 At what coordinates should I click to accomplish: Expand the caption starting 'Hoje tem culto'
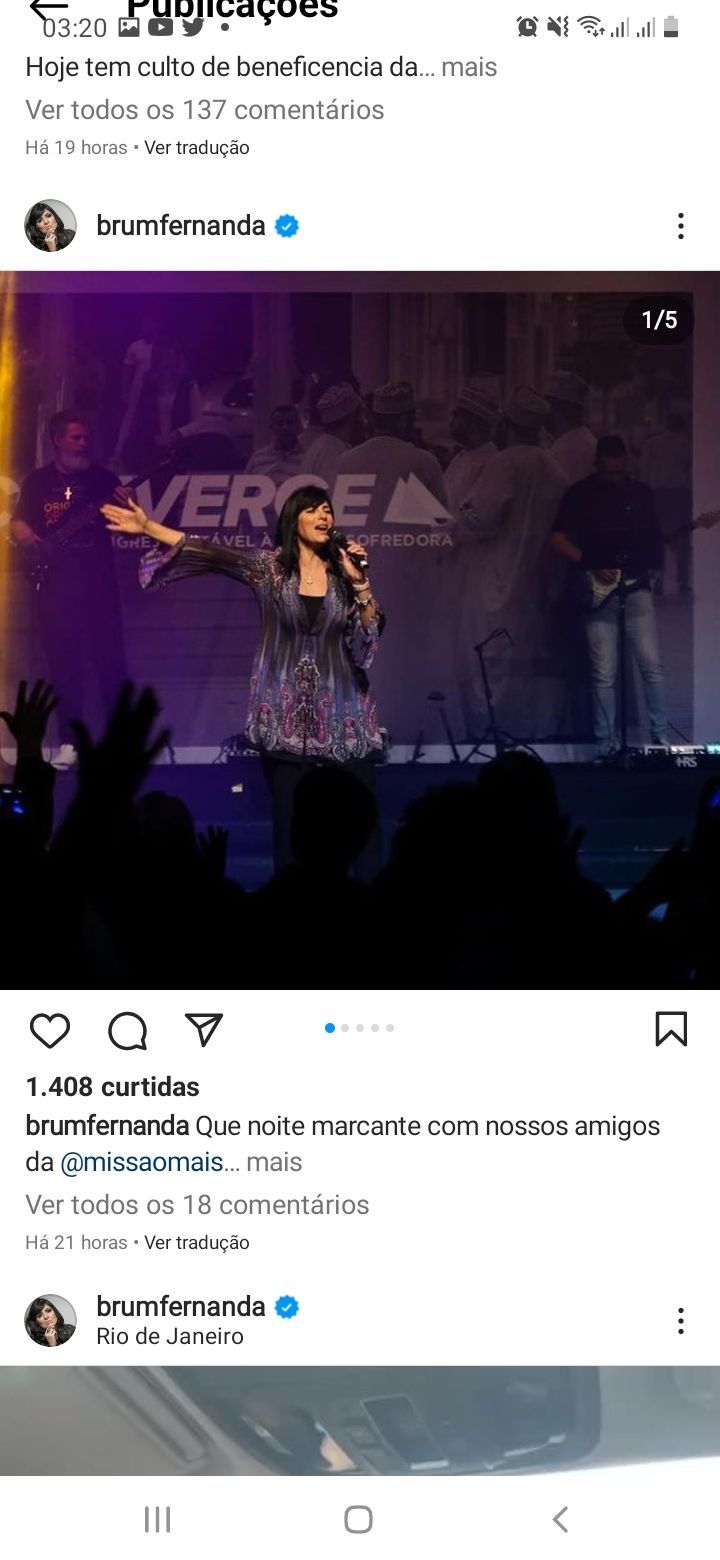point(469,67)
